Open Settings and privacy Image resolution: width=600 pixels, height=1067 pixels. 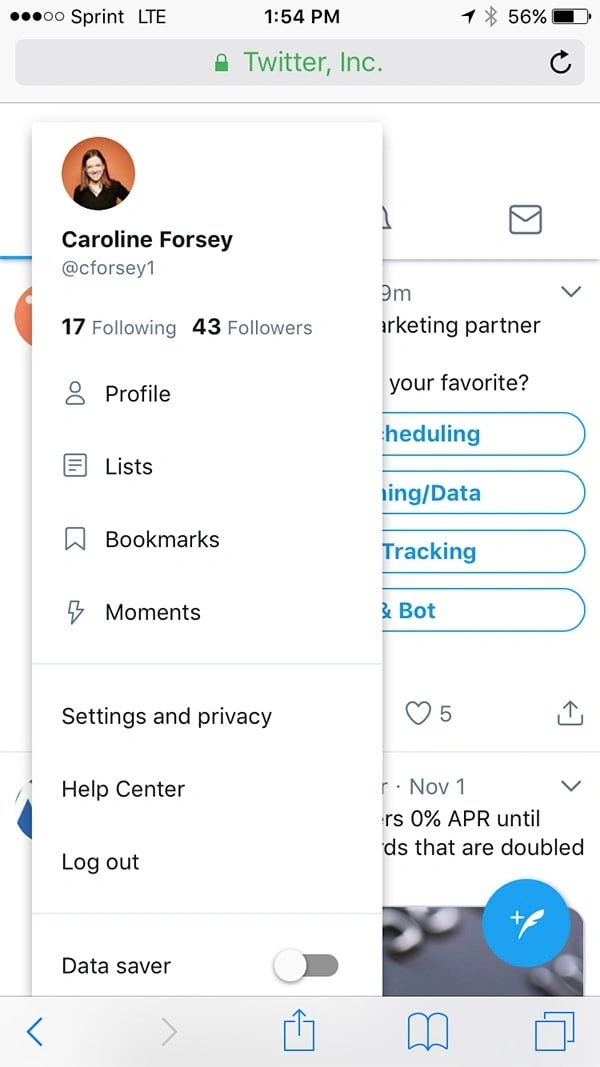[166, 716]
